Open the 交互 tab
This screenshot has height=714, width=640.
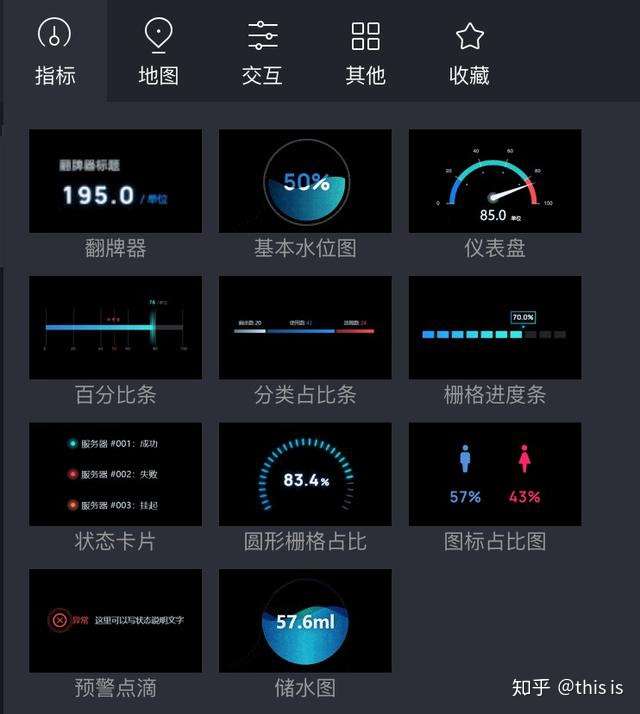[262, 52]
